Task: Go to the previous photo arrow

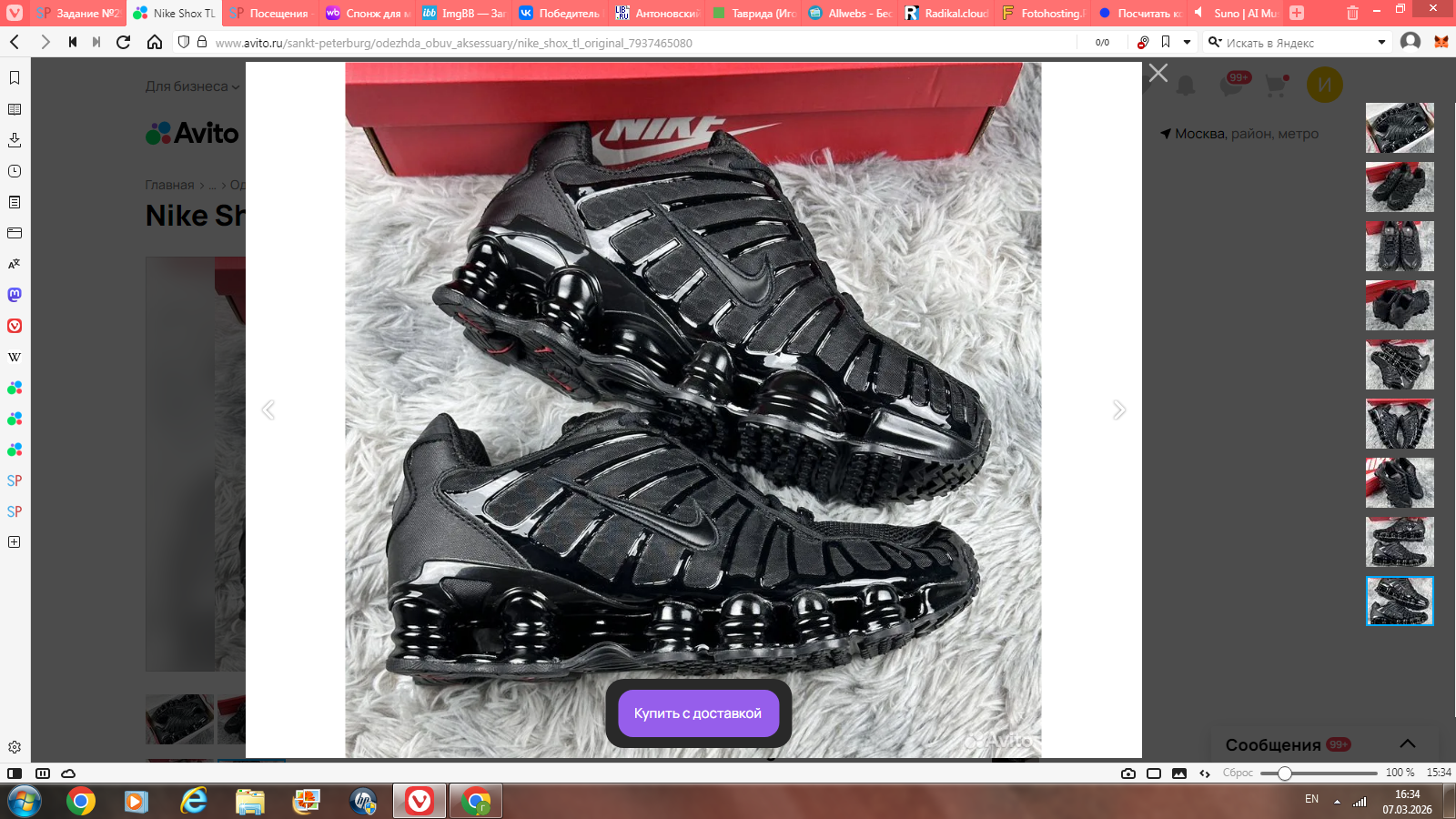Action: [x=268, y=410]
